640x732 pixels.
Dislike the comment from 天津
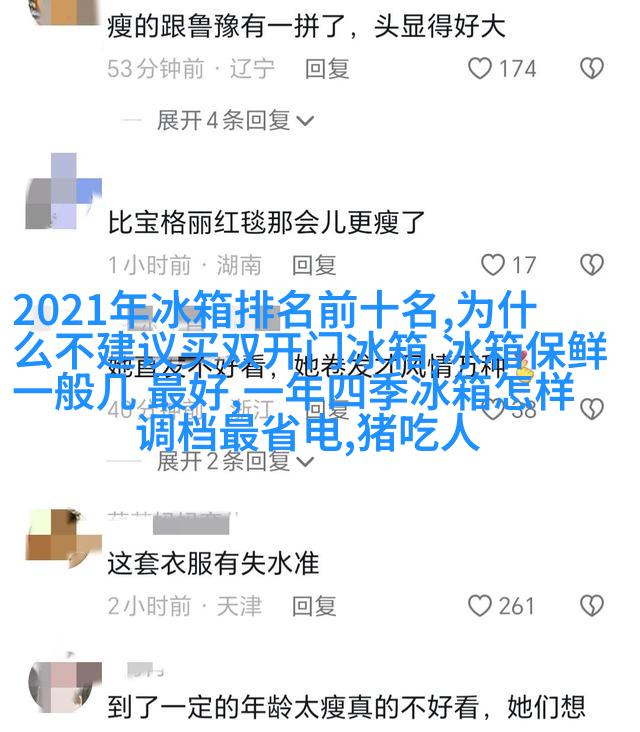[592, 606]
